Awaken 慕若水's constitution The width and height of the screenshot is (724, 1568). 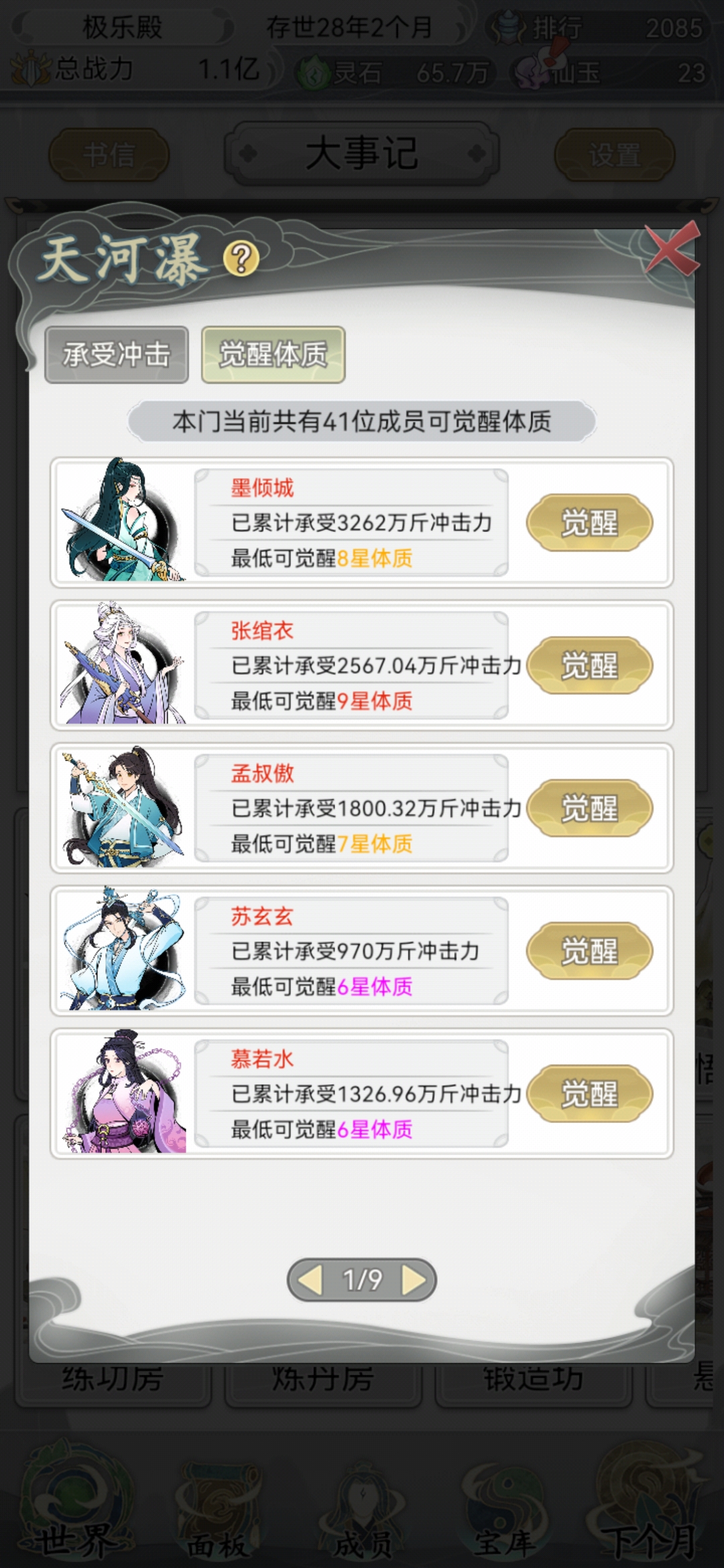589,1094
